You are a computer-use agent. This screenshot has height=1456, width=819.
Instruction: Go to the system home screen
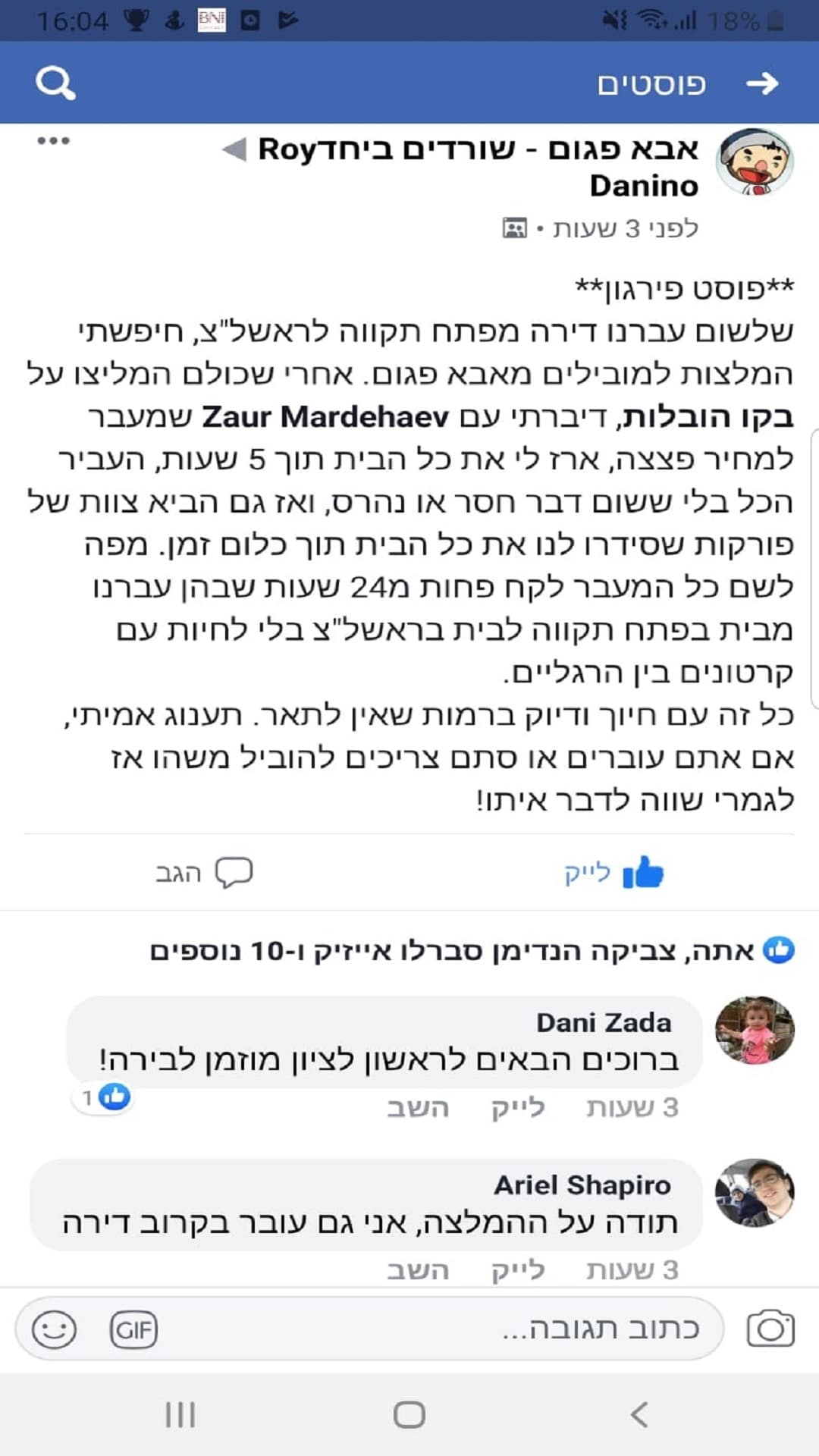click(409, 1415)
